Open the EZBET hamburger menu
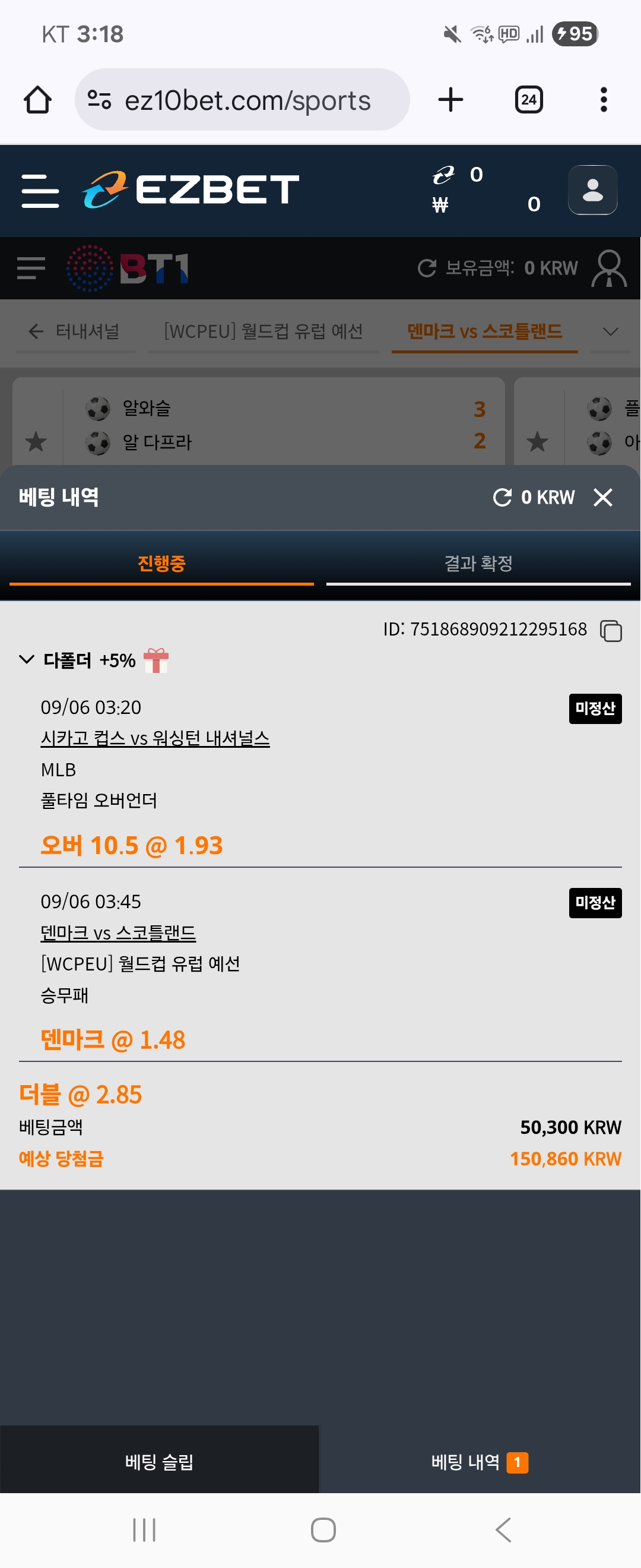 pyautogui.click(x=40, y=191)
